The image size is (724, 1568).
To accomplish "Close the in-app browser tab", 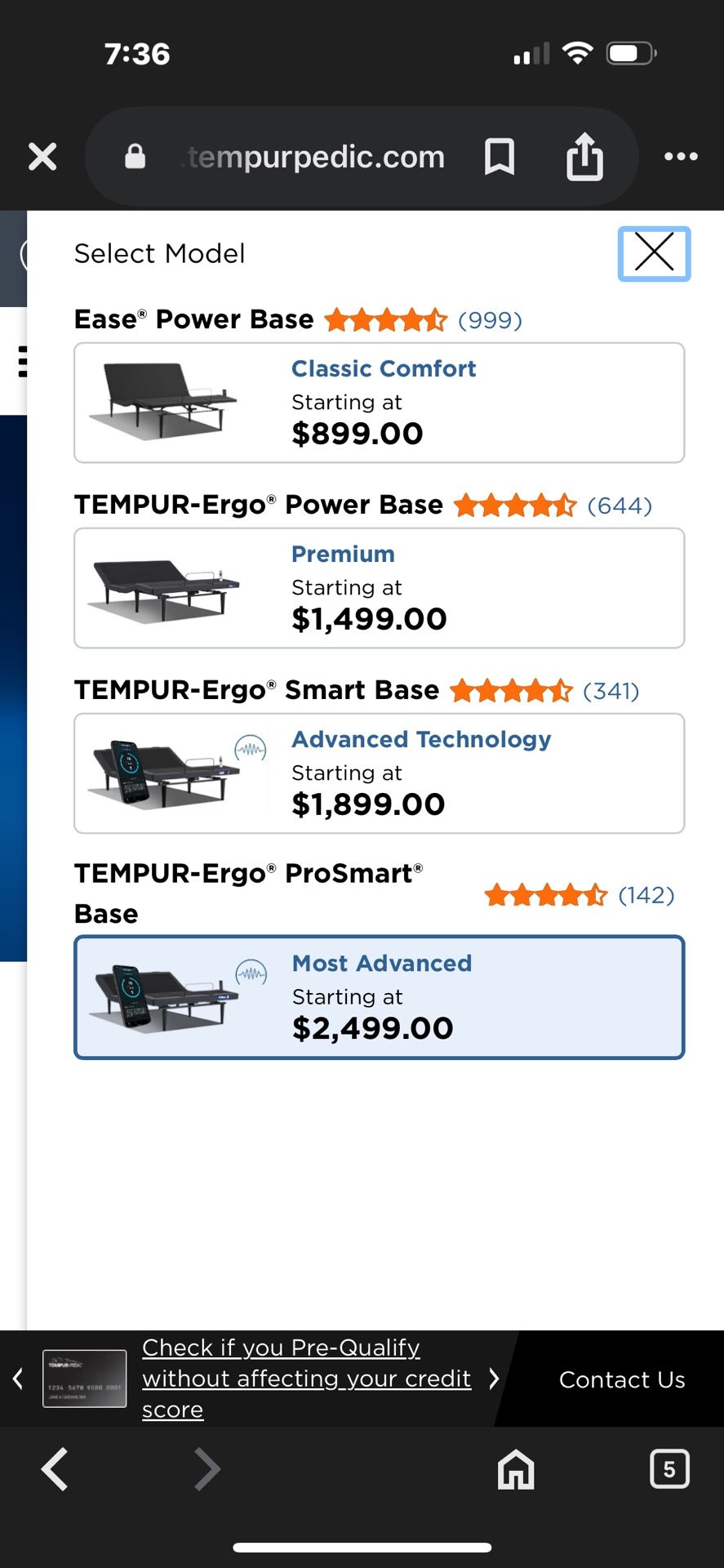I will click(42, 156).
